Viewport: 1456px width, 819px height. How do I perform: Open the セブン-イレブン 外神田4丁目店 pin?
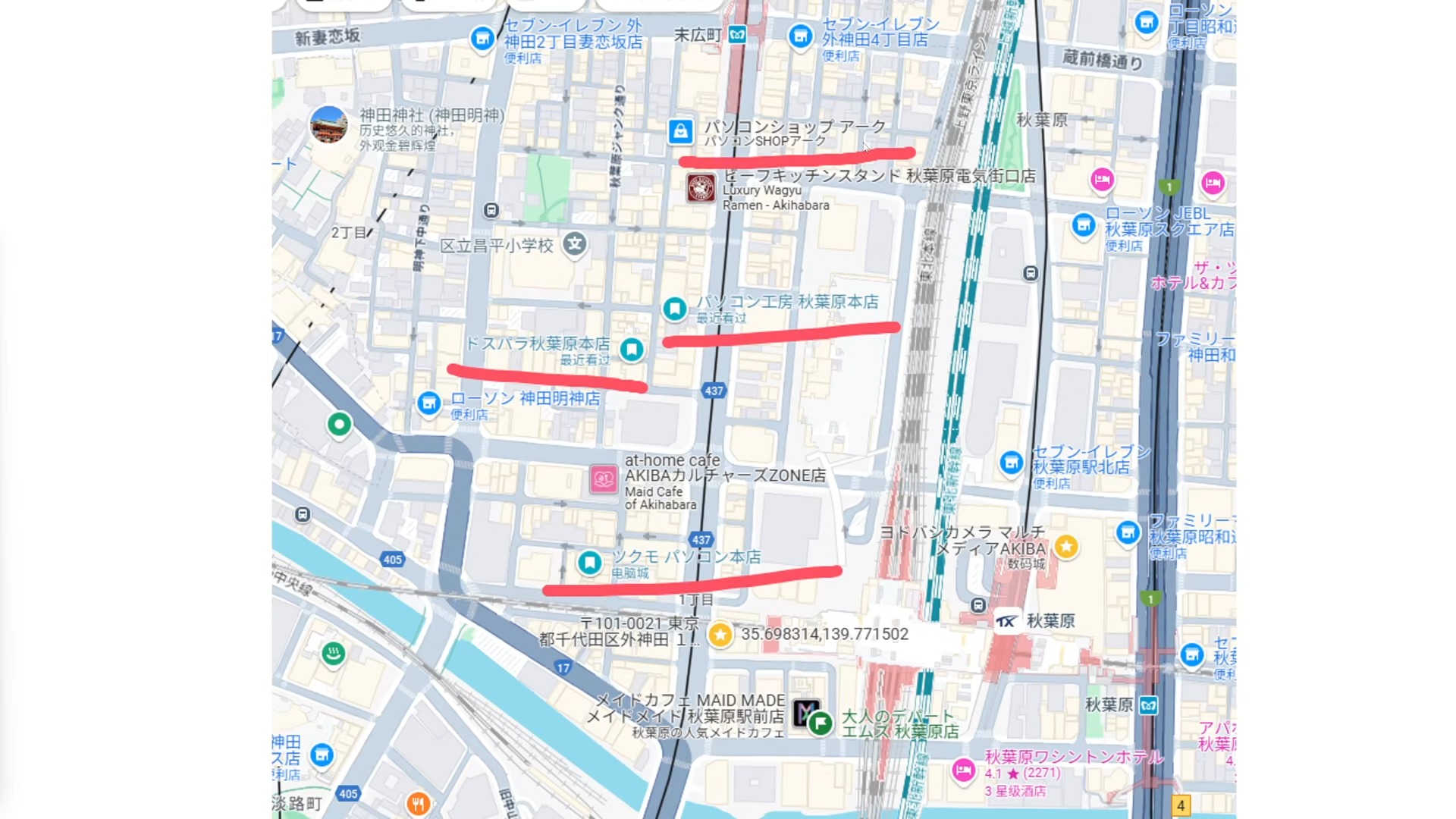(x=800, y=36)
